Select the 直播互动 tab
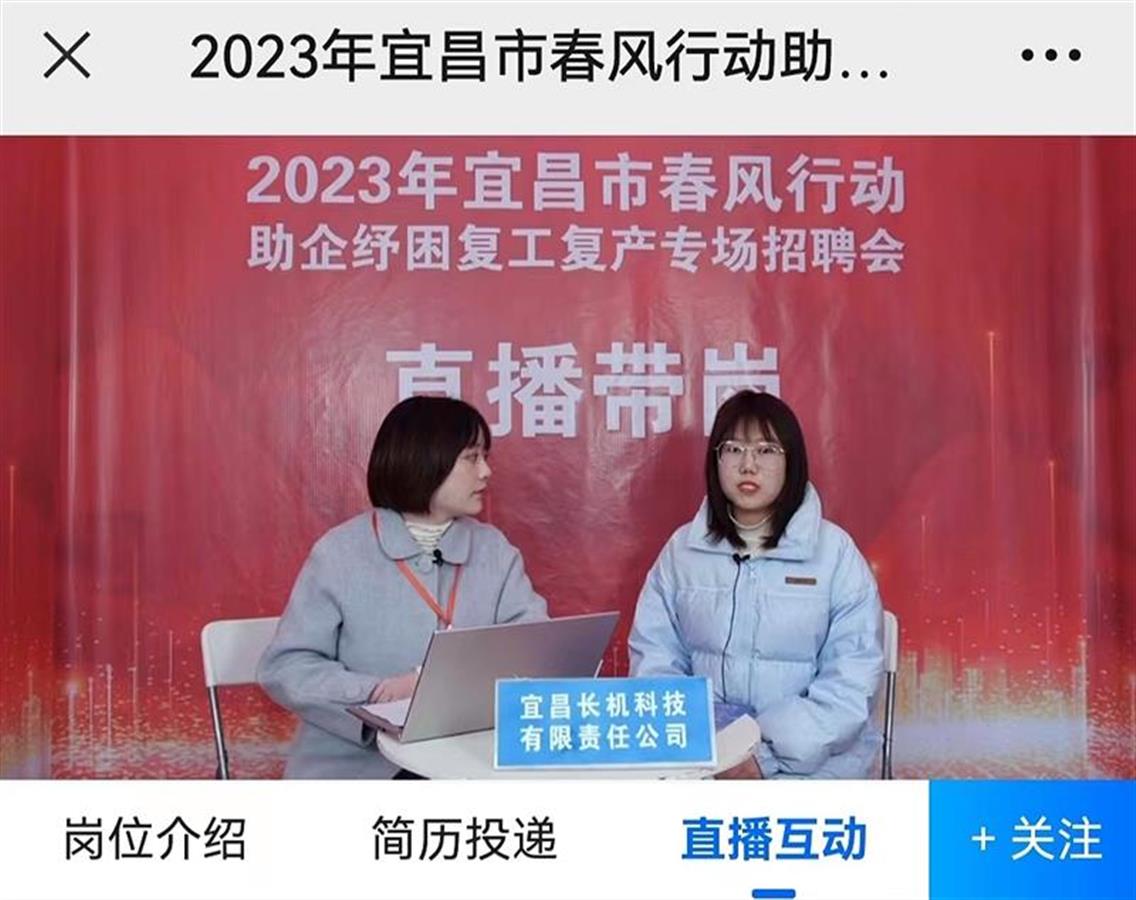This screenshot has width=1136, height=900. click(x=773, y=839)
